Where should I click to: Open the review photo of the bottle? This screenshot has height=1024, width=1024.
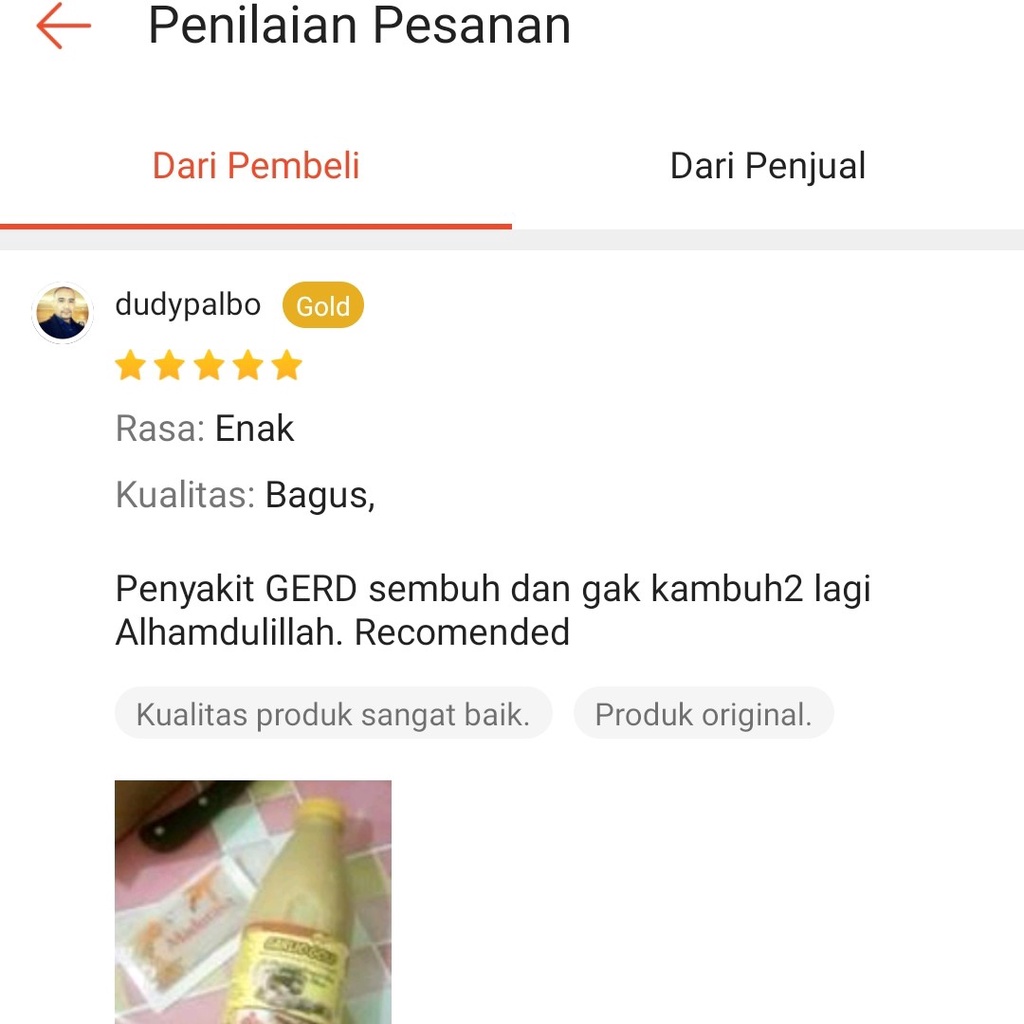point(253,900)
